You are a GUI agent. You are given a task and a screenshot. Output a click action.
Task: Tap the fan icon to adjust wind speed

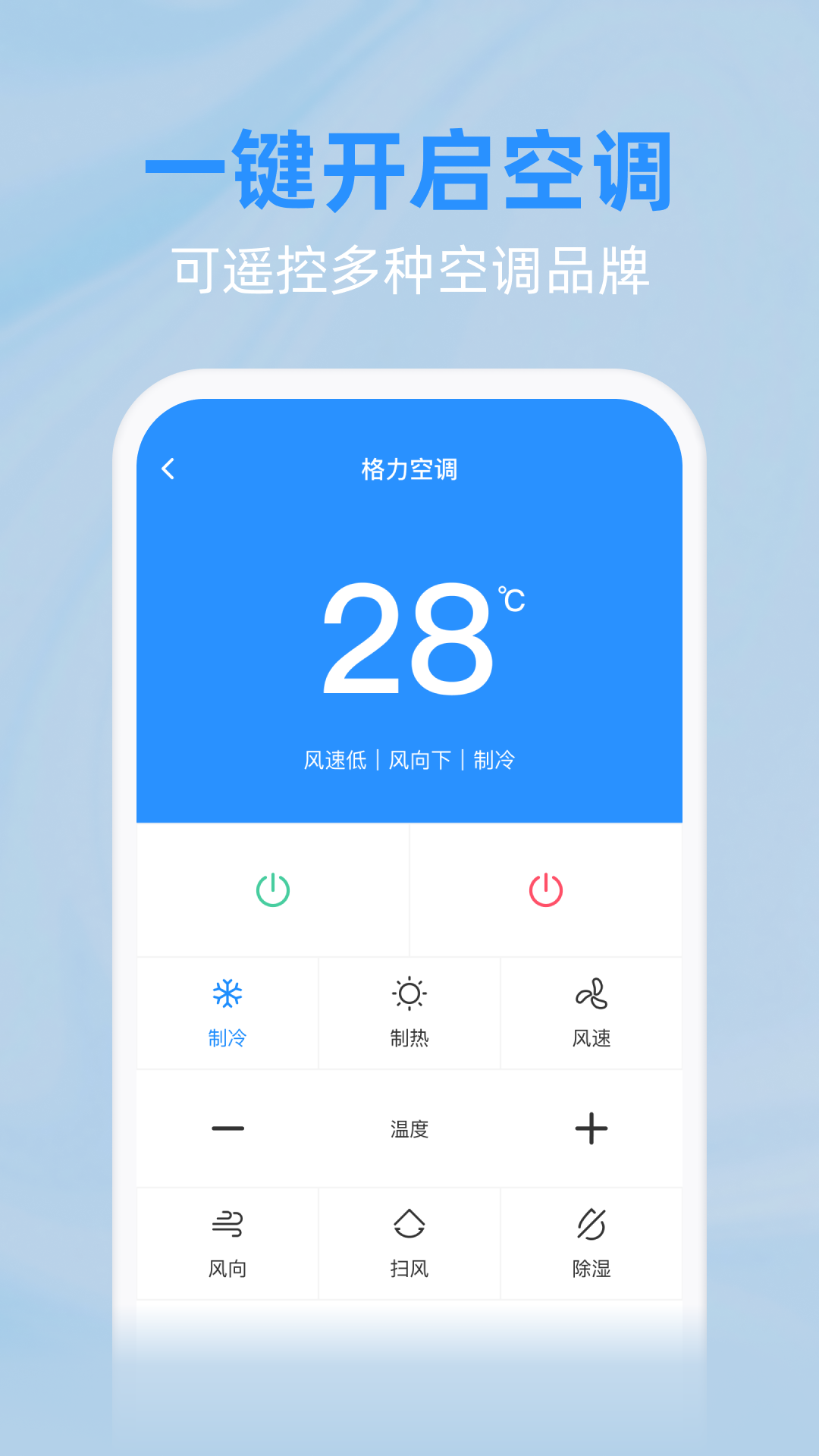(592, 992)
